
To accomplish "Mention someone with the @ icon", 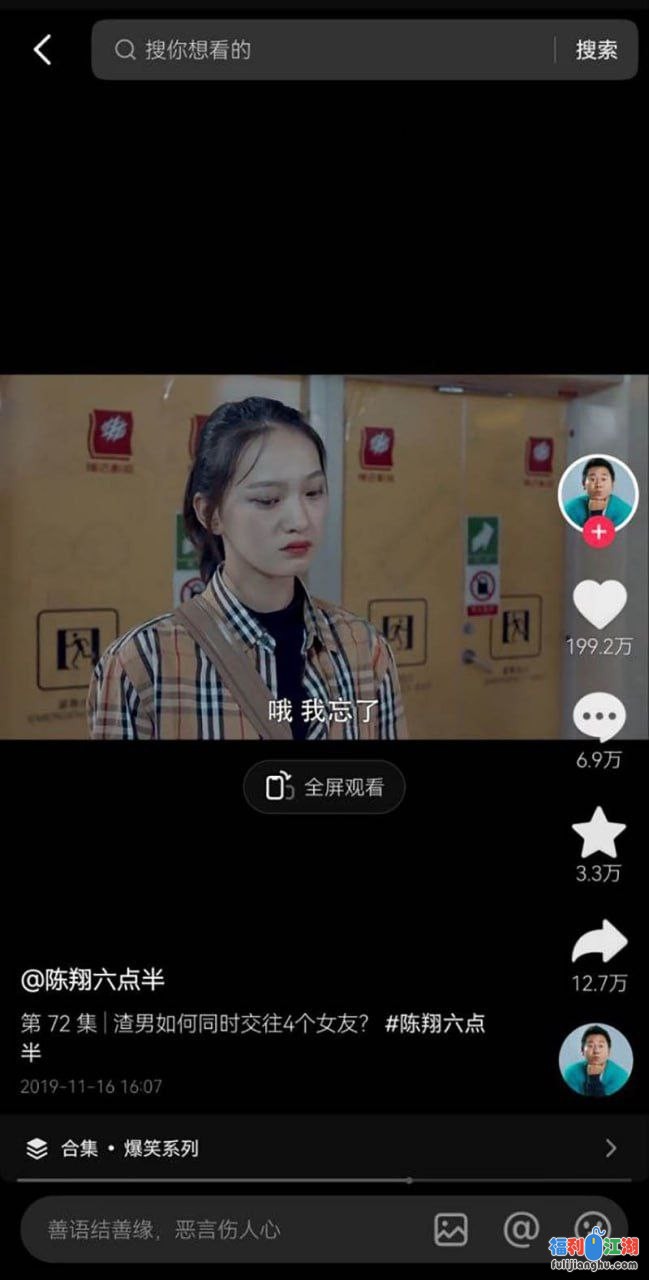I will point(520,1229).
